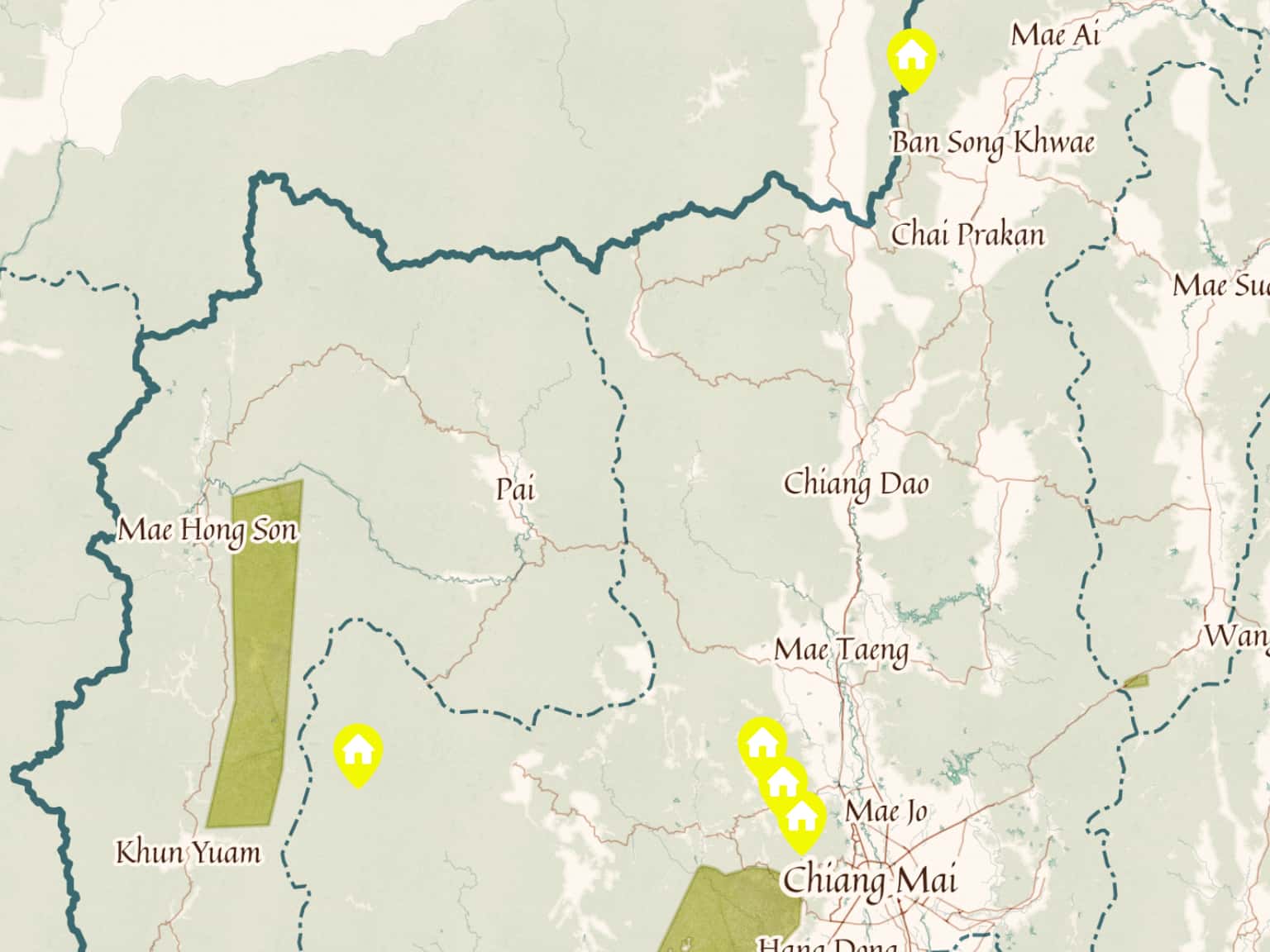Select the middle marker of the three near Chiang Mai
Screen dimensions: 1270x952
pos(781,780)
